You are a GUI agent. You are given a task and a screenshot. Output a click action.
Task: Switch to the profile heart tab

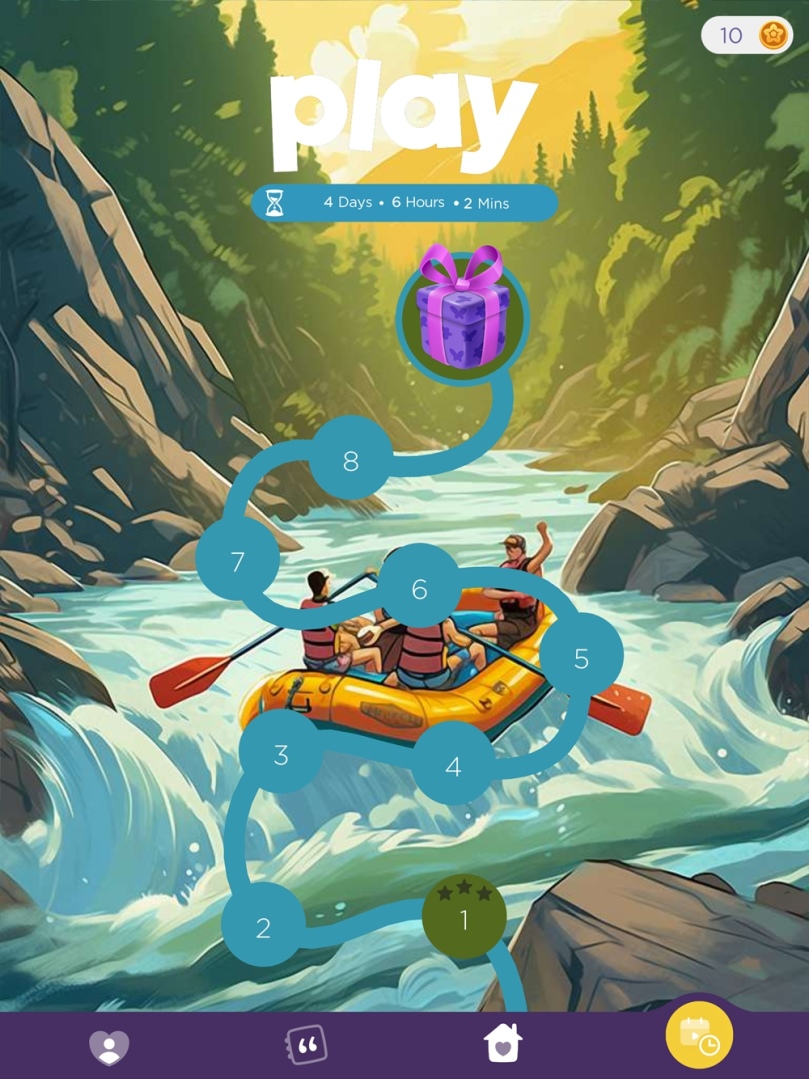tap(109, 1046)
